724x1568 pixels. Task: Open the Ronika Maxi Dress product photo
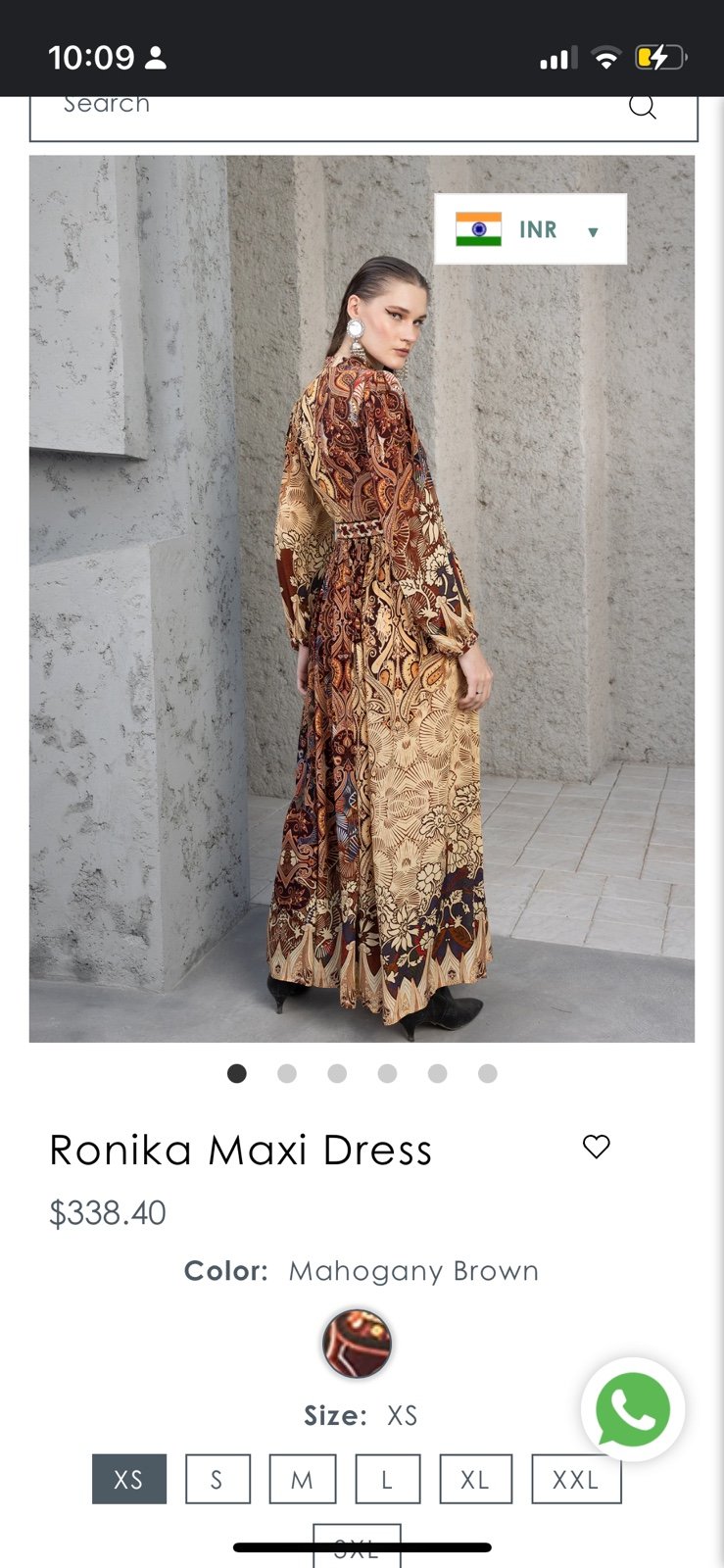(362, 599)
